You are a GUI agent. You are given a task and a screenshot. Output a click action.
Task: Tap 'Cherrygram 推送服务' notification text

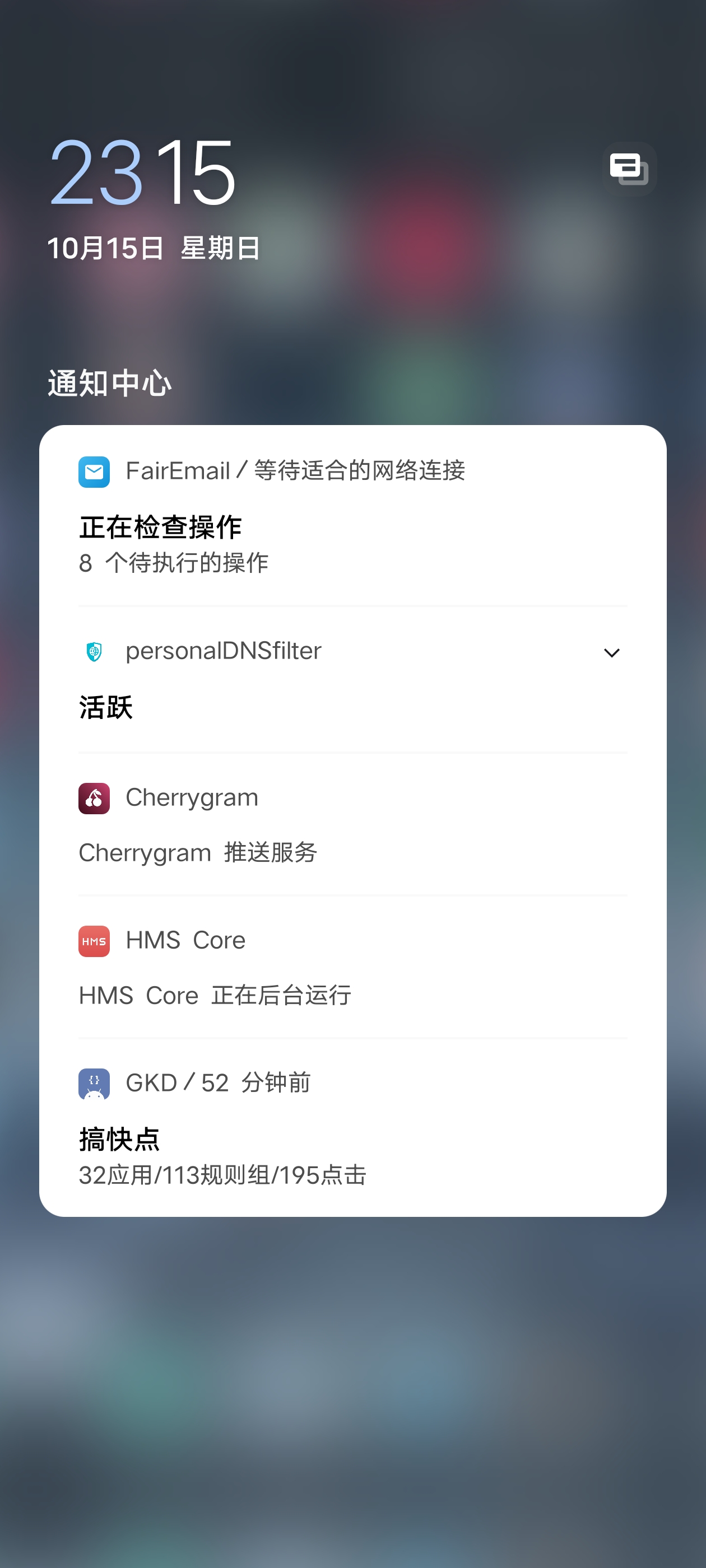point(197,853)
